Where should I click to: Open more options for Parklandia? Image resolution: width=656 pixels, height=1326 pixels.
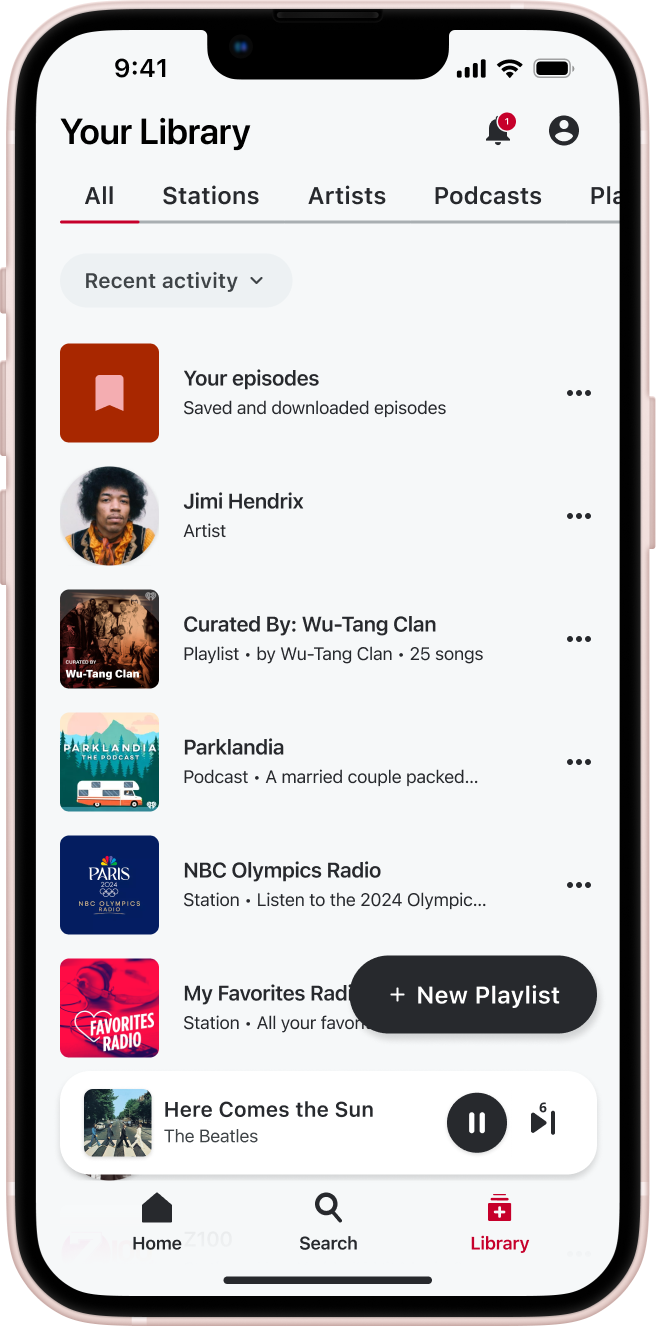[x=579, y=762]
